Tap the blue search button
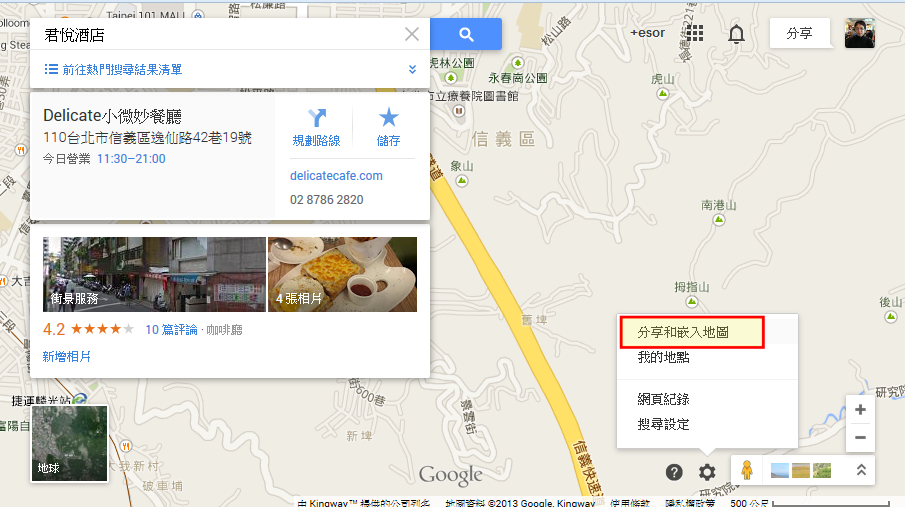This screenshot has width=905, height=507. click(466, 34)
